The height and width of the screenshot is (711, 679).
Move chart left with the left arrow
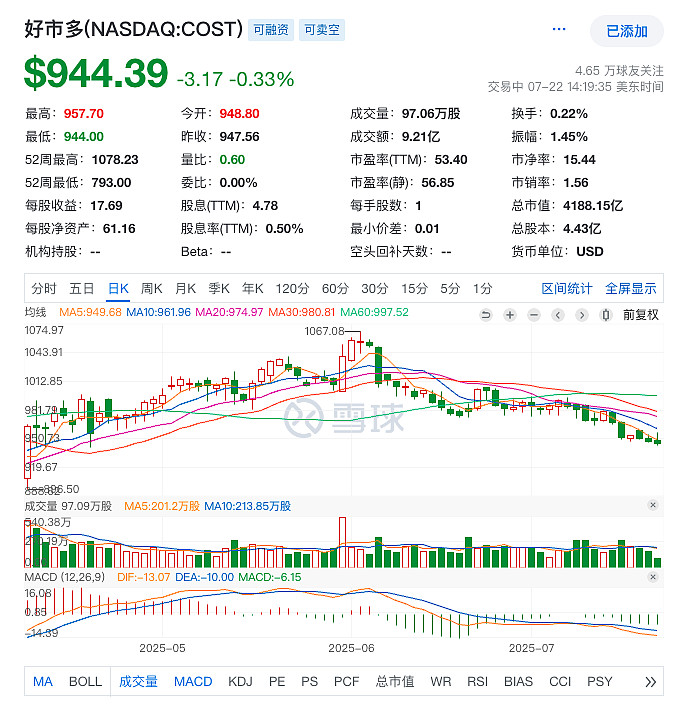558,314
